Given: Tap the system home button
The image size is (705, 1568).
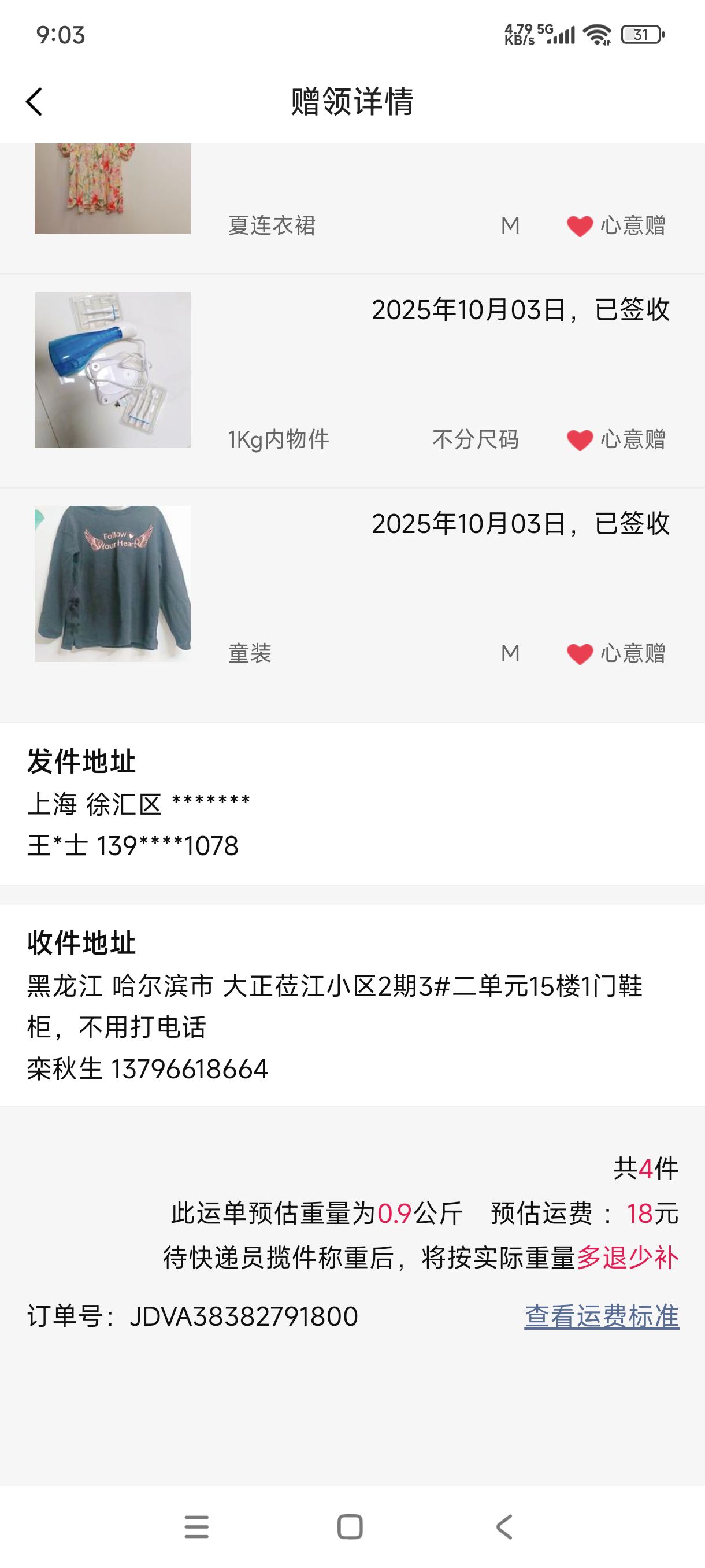Looking at the screenshot, I should coord(350,1526).
